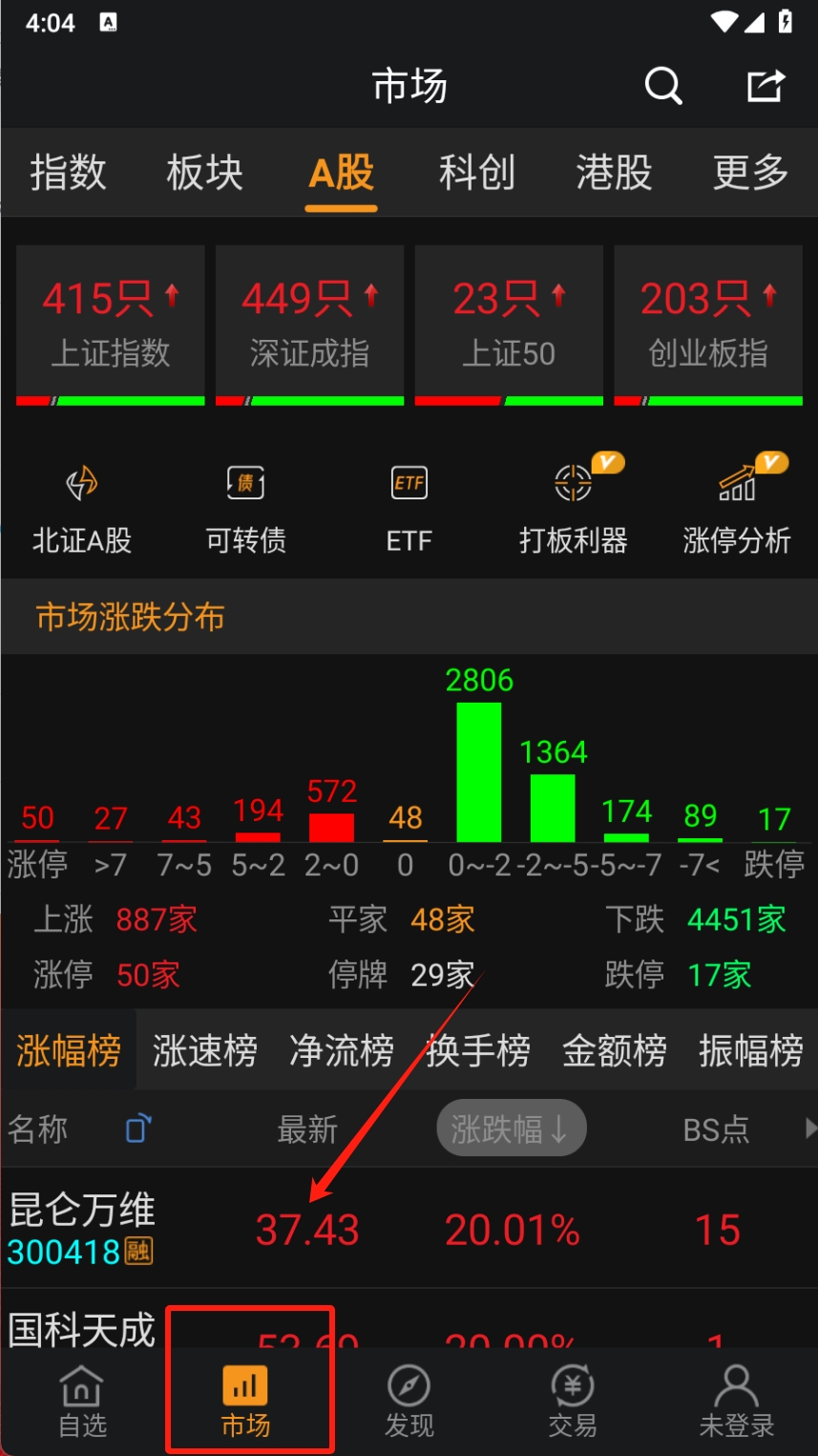The image size is (818, 1456).
Task: Show the 净流榜 ranking
Action: tap(341, 1051)
